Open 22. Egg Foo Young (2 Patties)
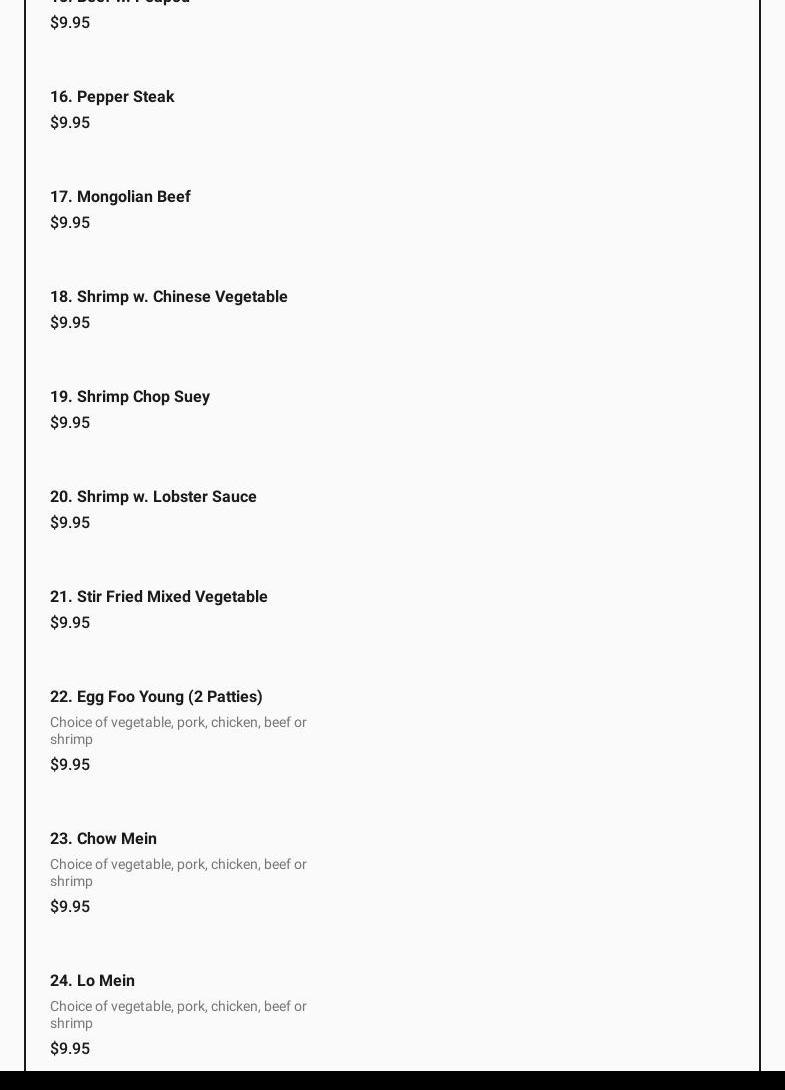 pyautogui.click(x=156, y=697)
